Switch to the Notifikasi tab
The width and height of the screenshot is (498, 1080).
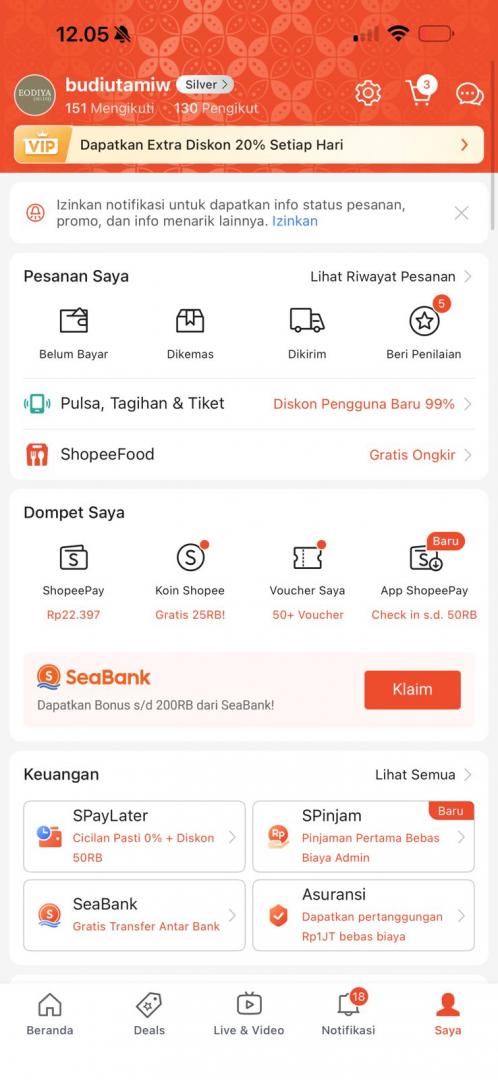pos(349,1013)
